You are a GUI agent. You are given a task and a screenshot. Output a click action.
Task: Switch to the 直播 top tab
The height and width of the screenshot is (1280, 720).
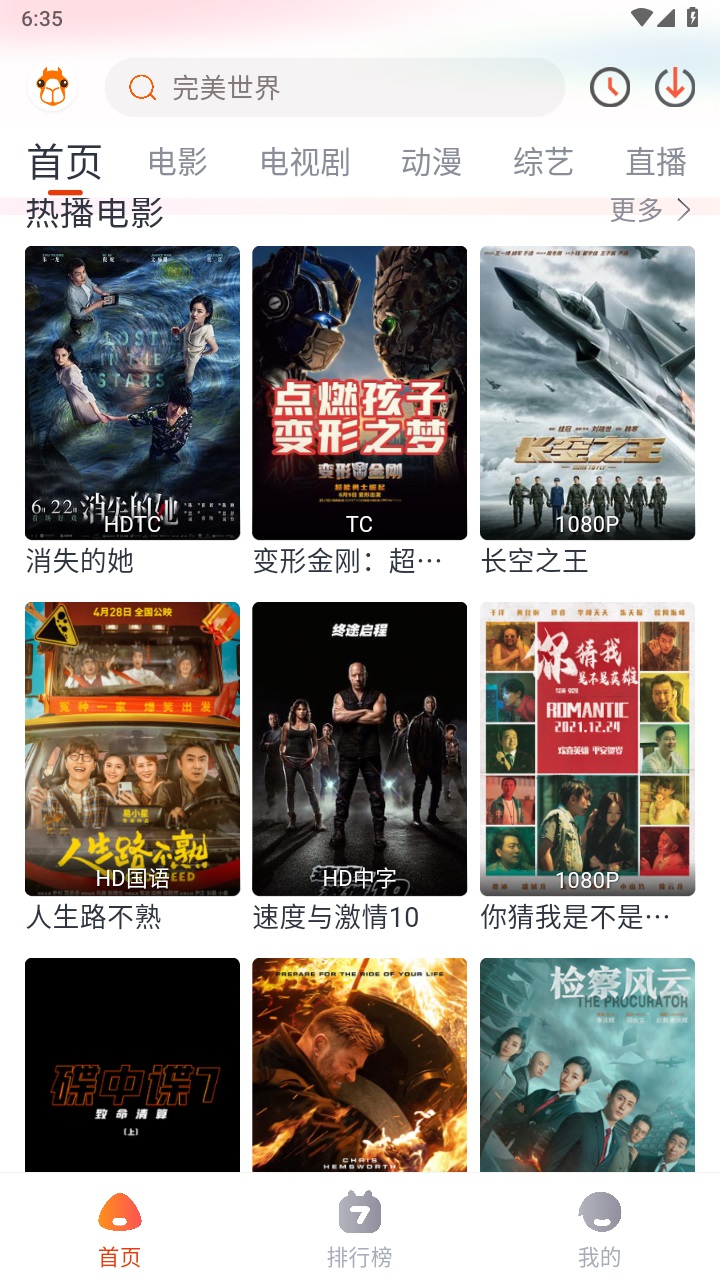pos(656,161)
